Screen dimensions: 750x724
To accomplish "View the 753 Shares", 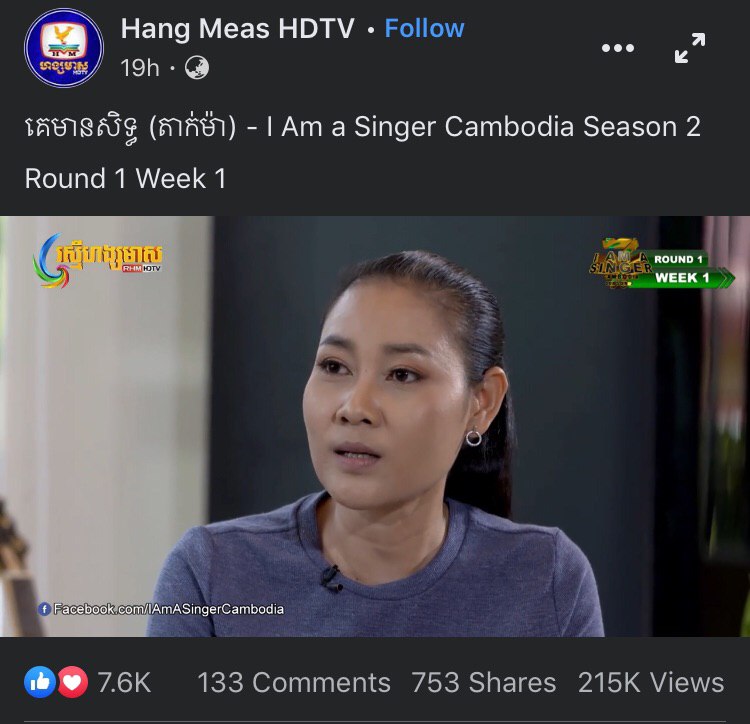I will pos(483,683).
